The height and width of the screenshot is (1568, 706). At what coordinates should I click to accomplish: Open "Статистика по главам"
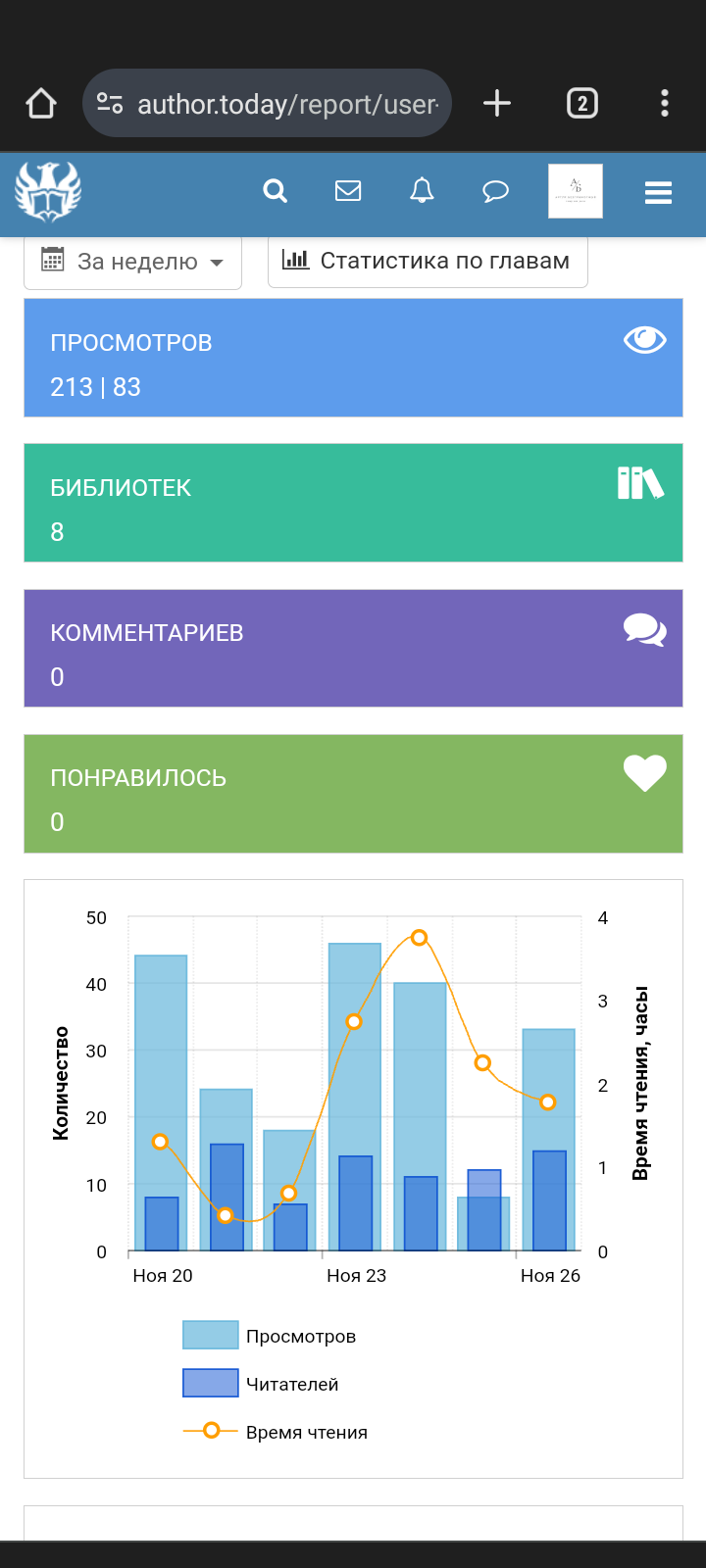click(x=428, y=261)
